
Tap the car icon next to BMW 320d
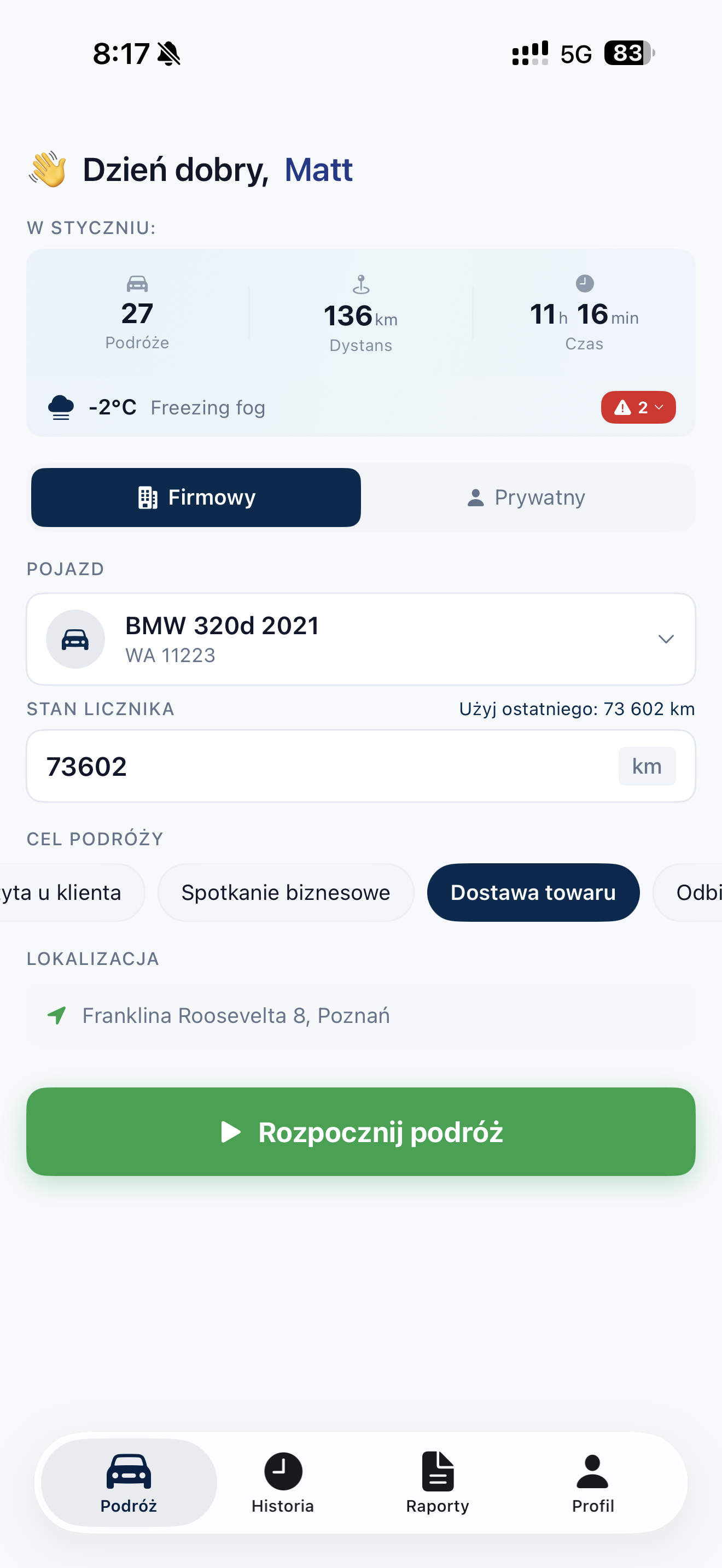point(75,639)
